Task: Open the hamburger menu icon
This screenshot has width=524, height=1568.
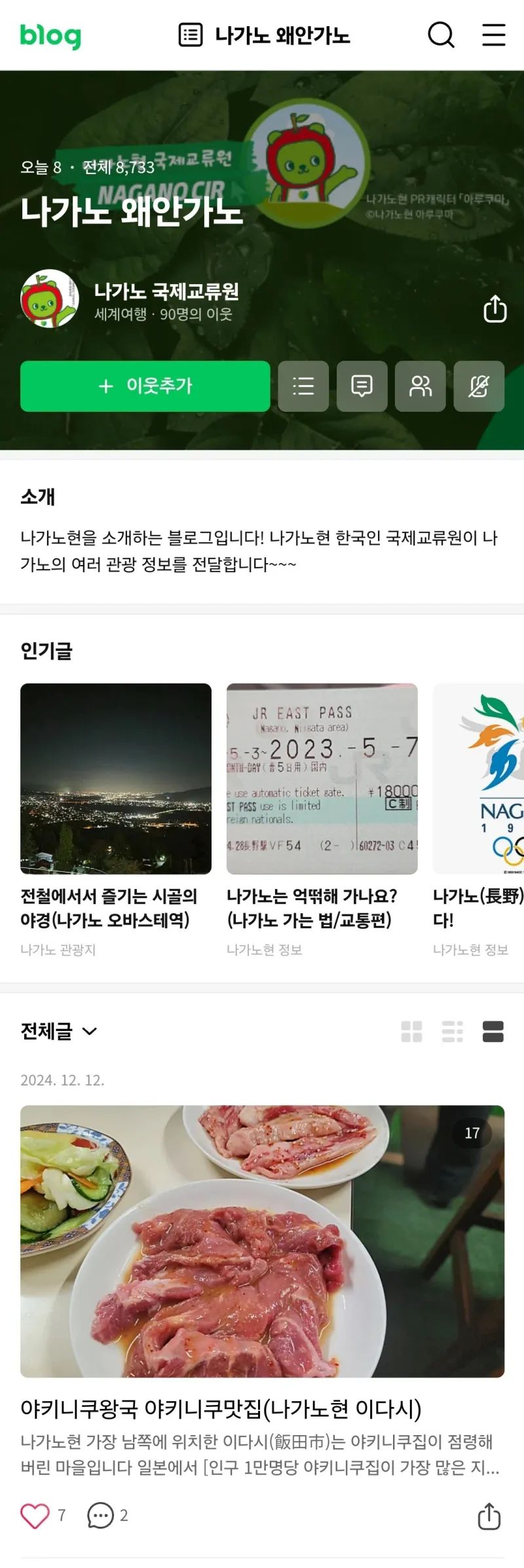Action: coord(493,36)
